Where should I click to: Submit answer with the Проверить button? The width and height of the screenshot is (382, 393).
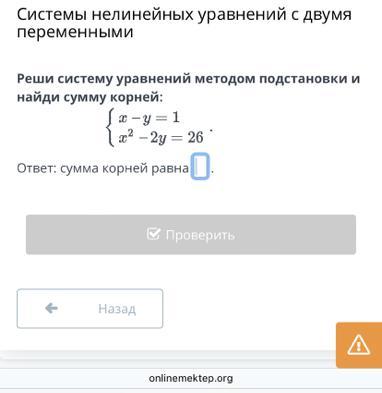click(191, 235)
